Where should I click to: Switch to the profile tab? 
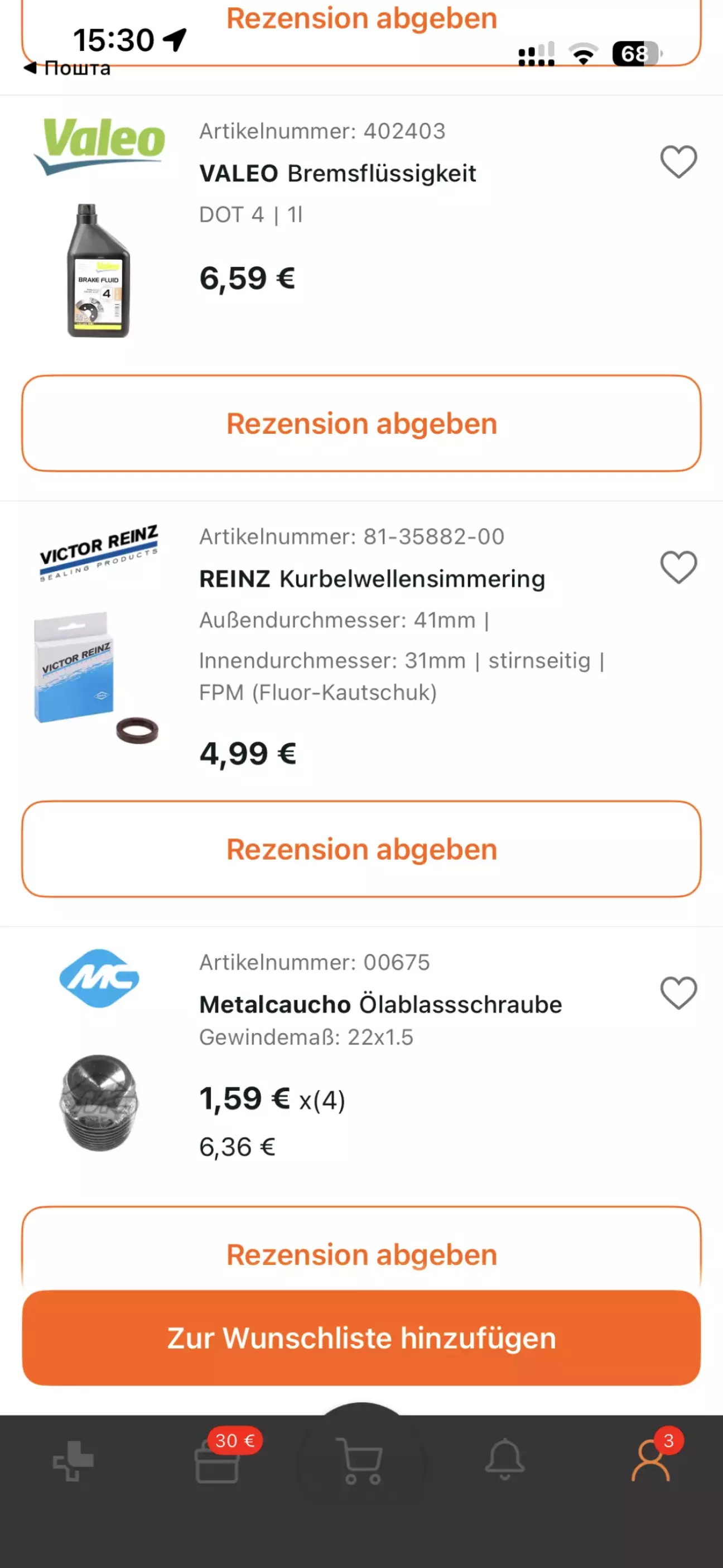click(650, 1461)
